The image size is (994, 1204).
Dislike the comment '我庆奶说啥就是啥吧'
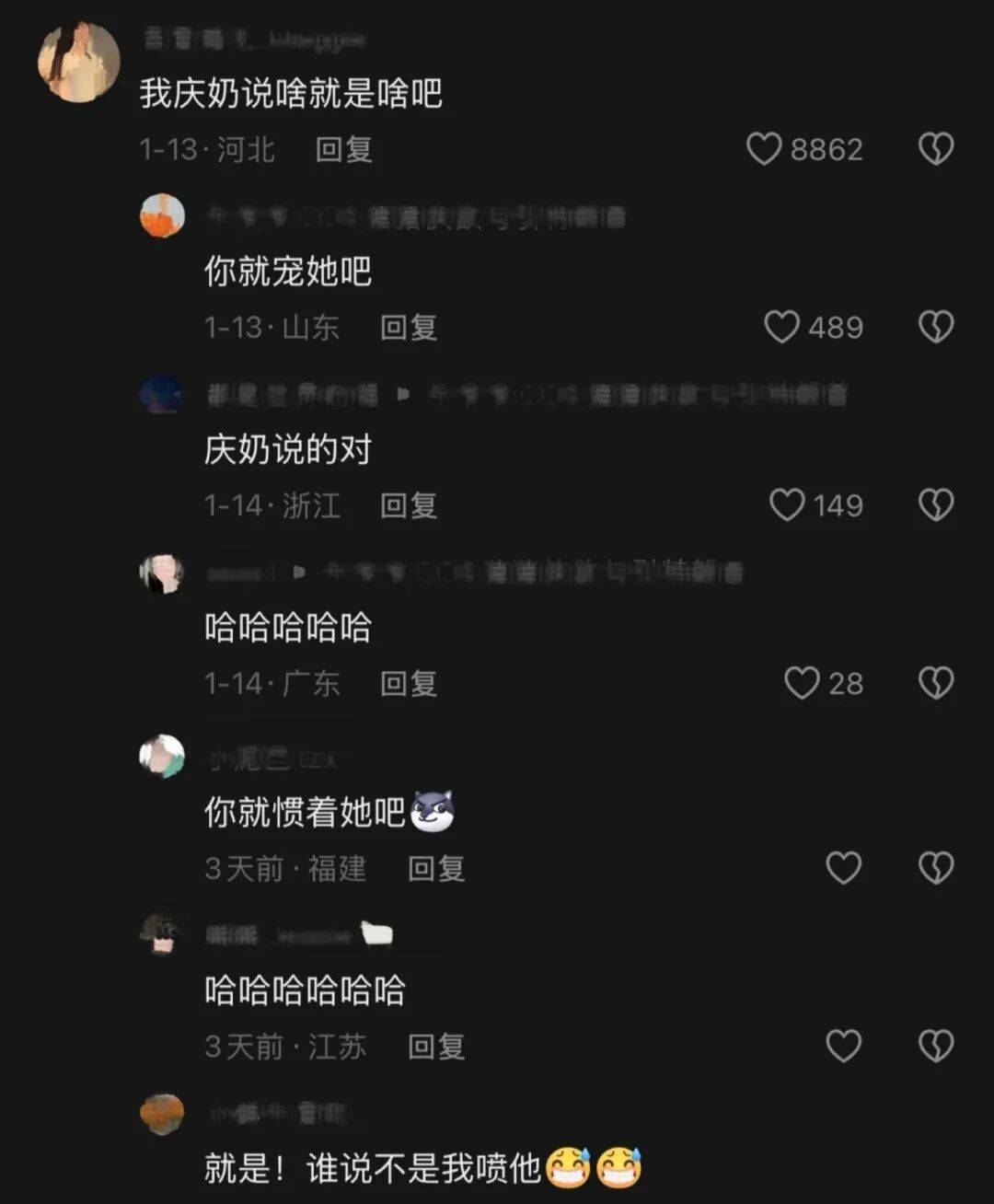[x=936, y=149]
